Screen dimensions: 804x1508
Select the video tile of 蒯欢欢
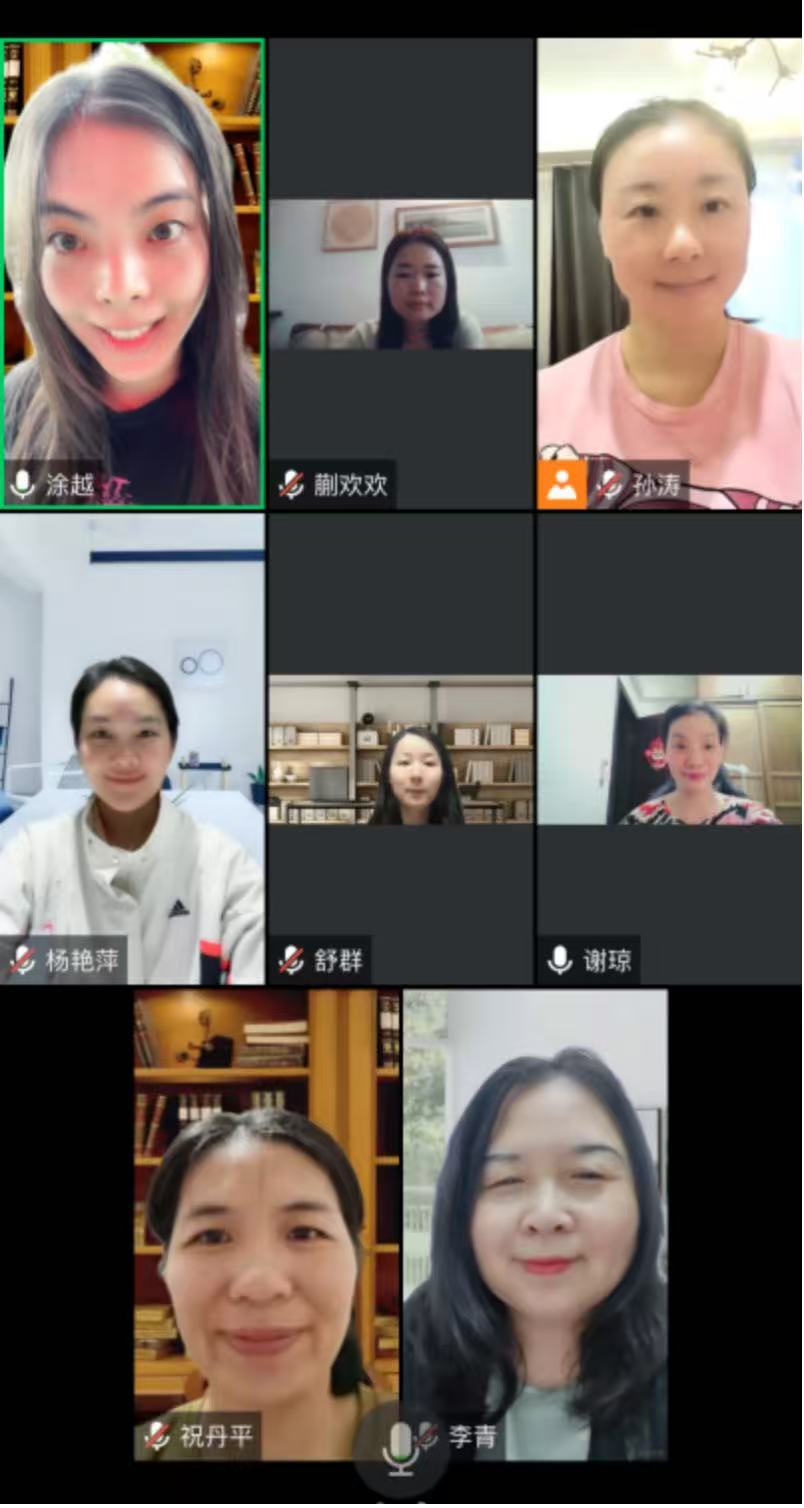[401, 274]
